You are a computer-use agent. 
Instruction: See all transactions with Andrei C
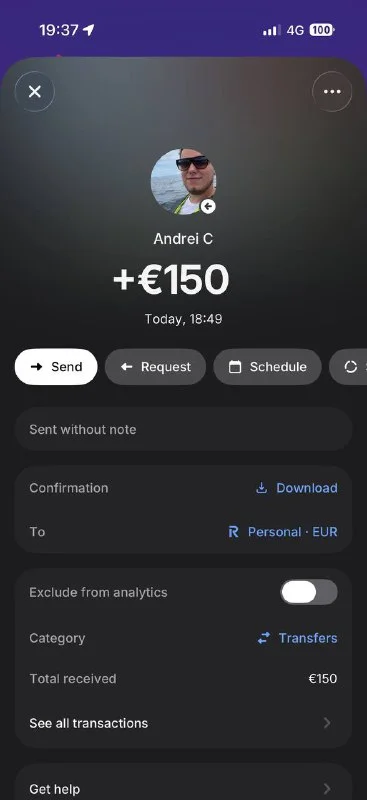[183, 723]
